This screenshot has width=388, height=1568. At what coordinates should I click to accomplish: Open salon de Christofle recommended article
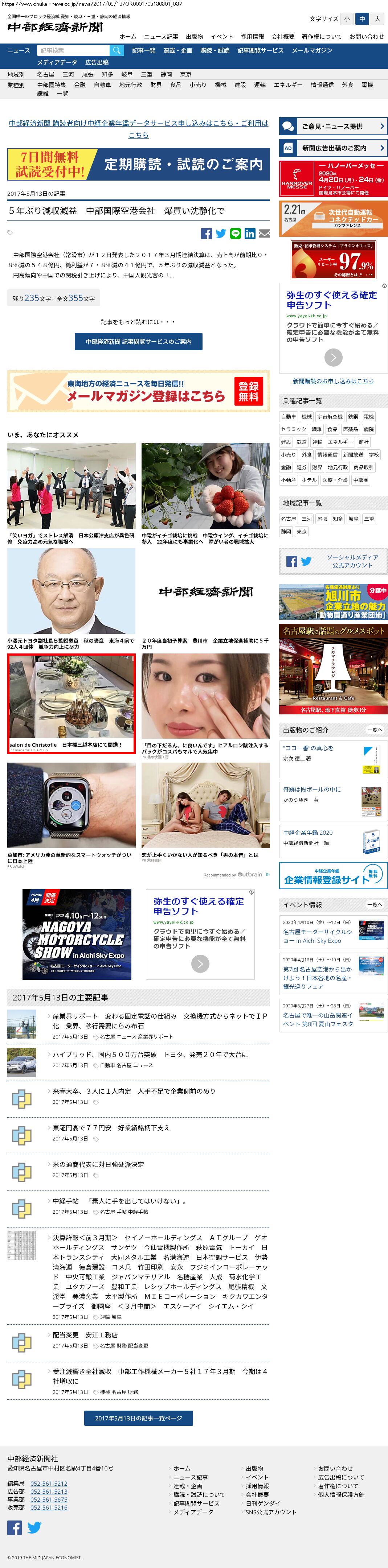click(x=71, y=702)
